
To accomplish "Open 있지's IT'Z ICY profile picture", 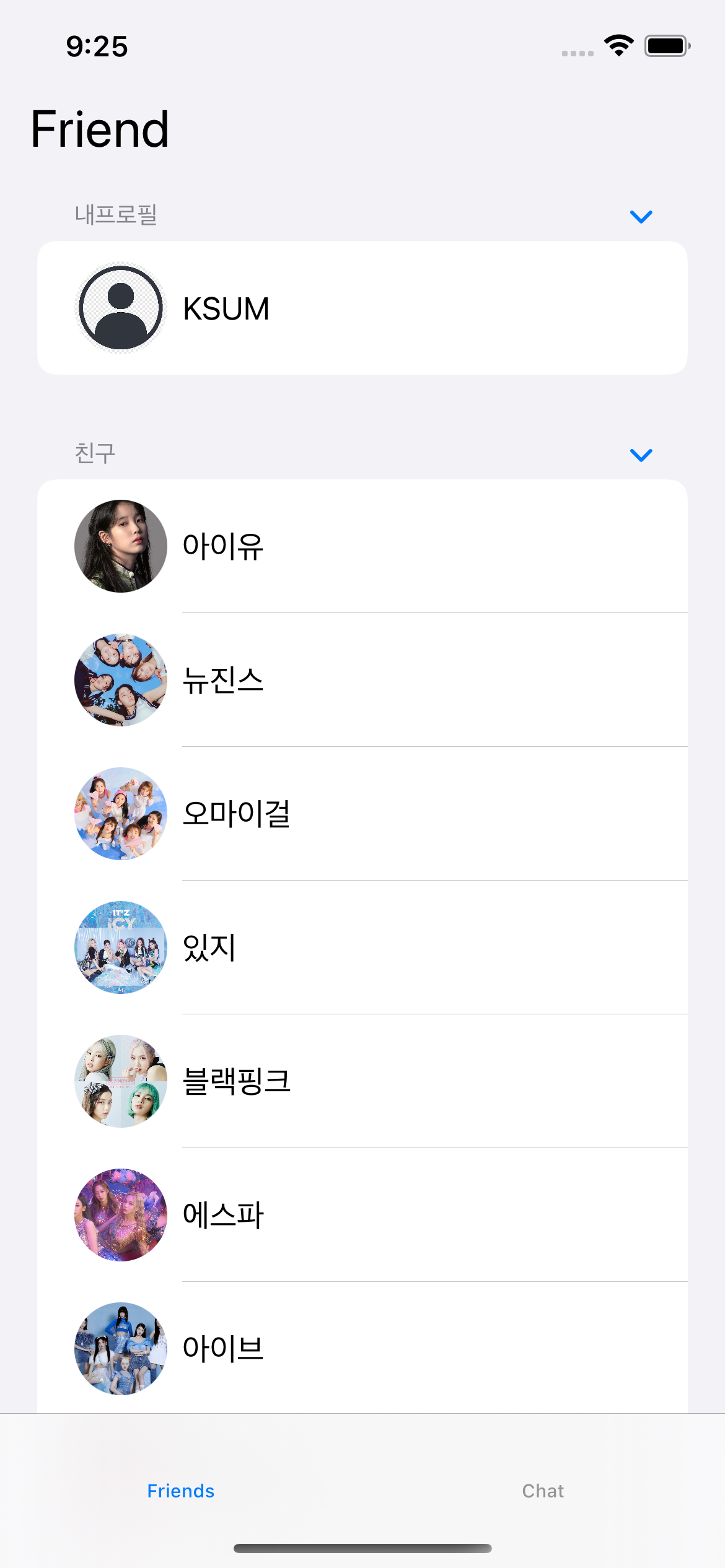I will (120, 947).
